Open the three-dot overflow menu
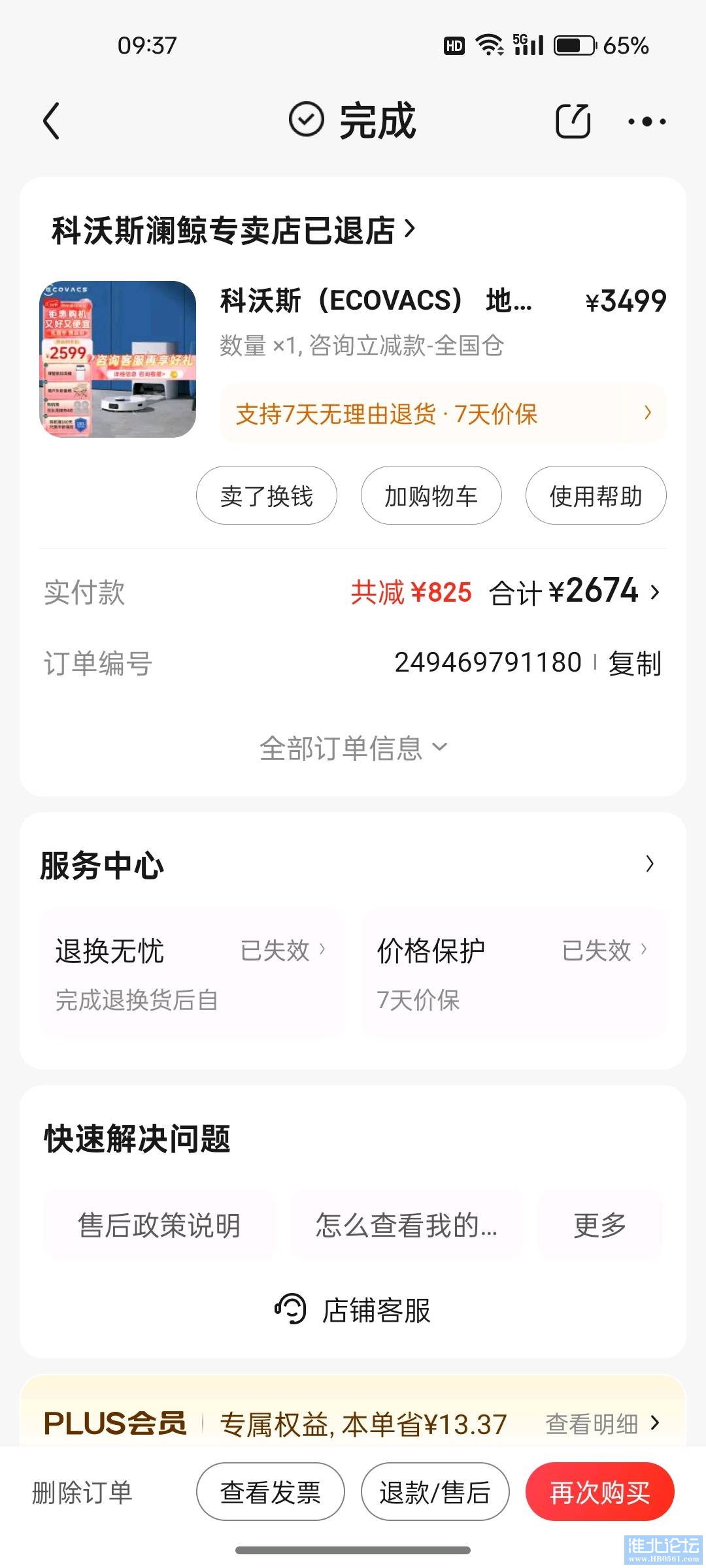 [x=647, y=122]
